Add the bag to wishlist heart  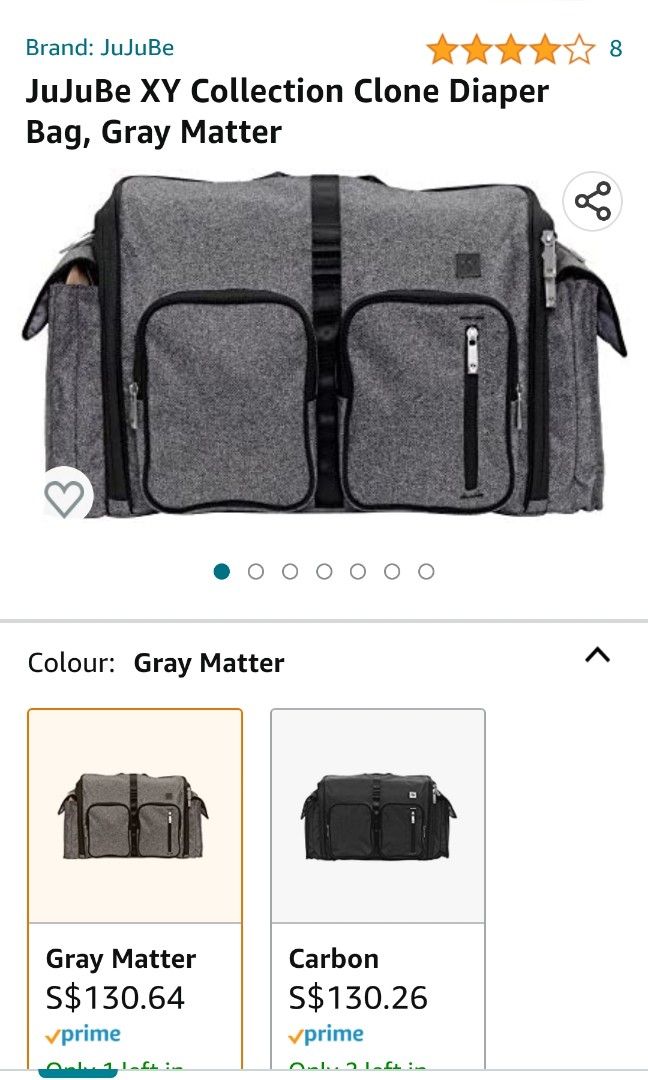(65, 498)
